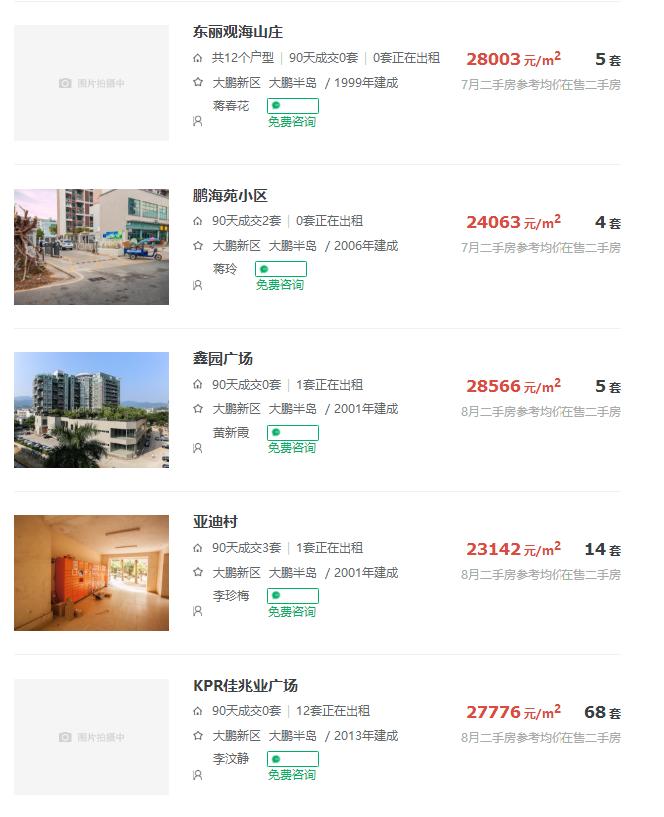Open the 鹏海苑小区 photo thumbnail
The width and height of the screenshot is (664, 817).
click(x=91, y=247)
